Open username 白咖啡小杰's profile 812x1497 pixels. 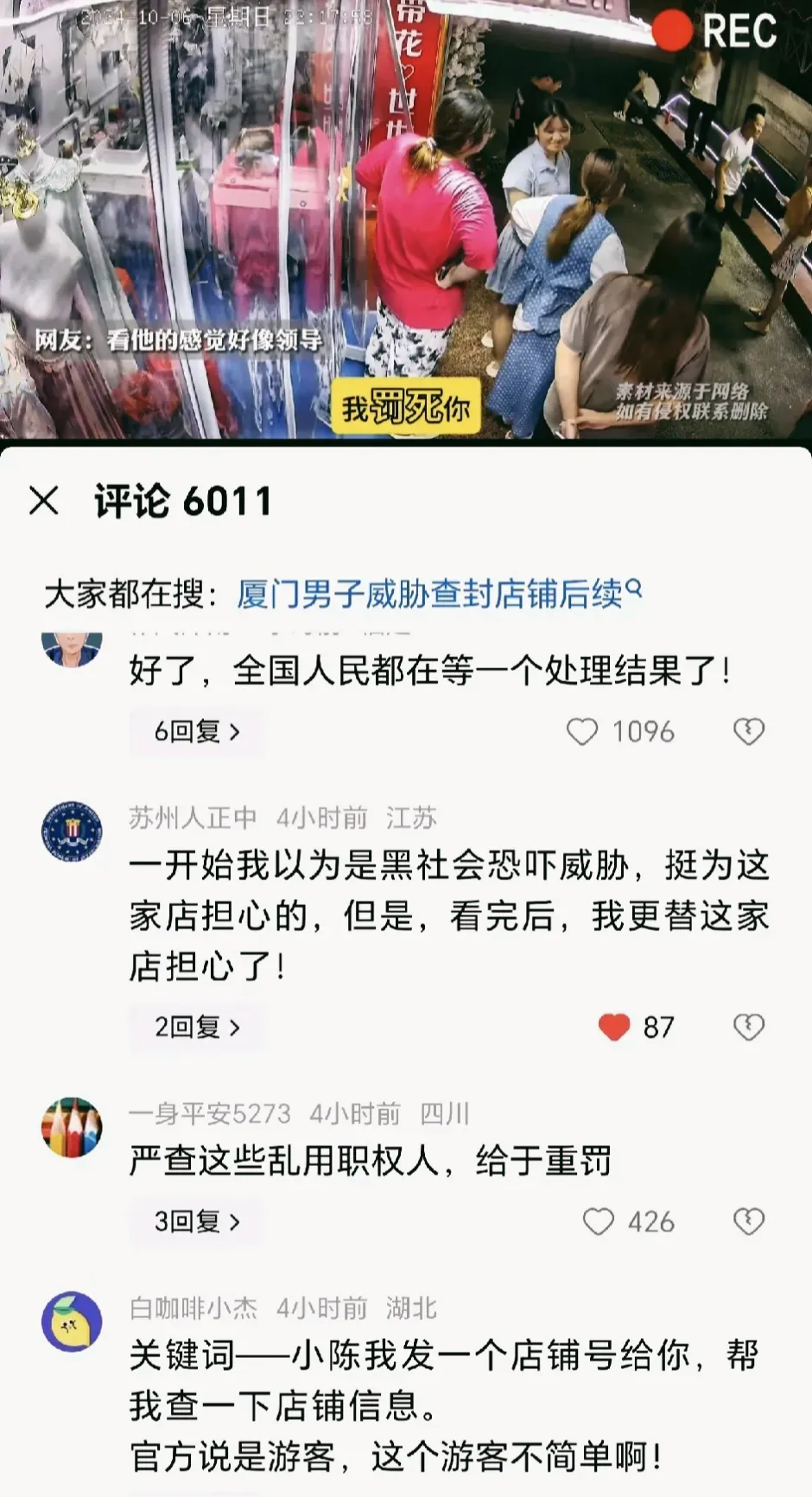point(193,1309)
